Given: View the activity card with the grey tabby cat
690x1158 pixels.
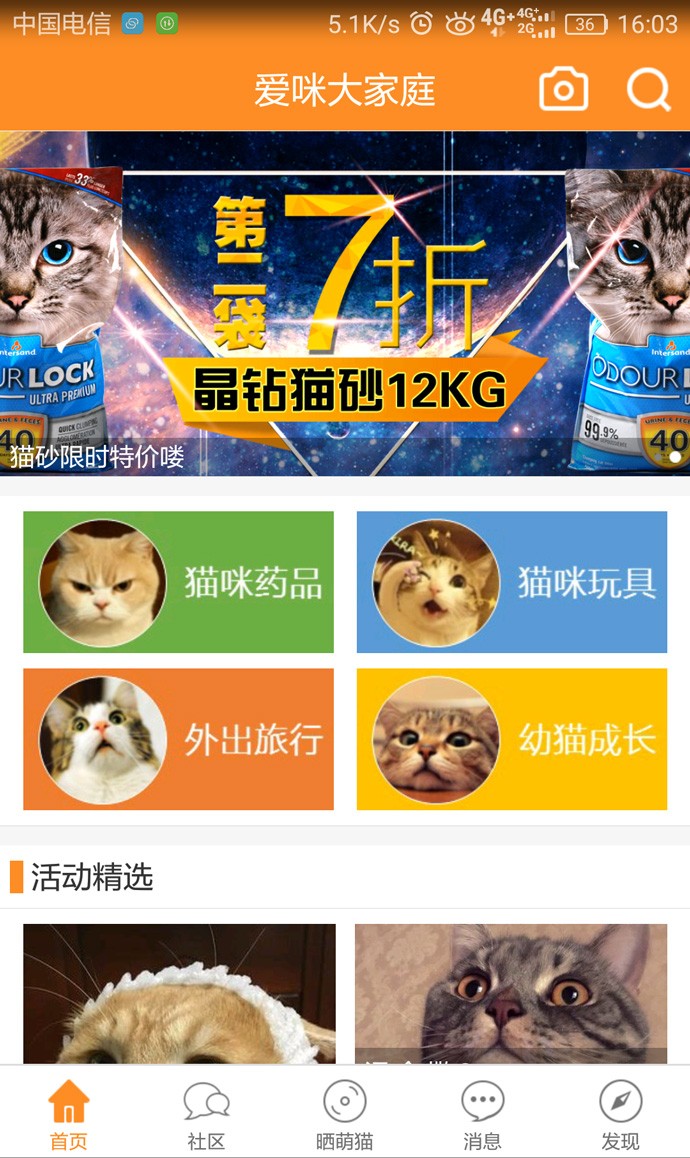Looking at the screenshot, I should click(510, 993).
